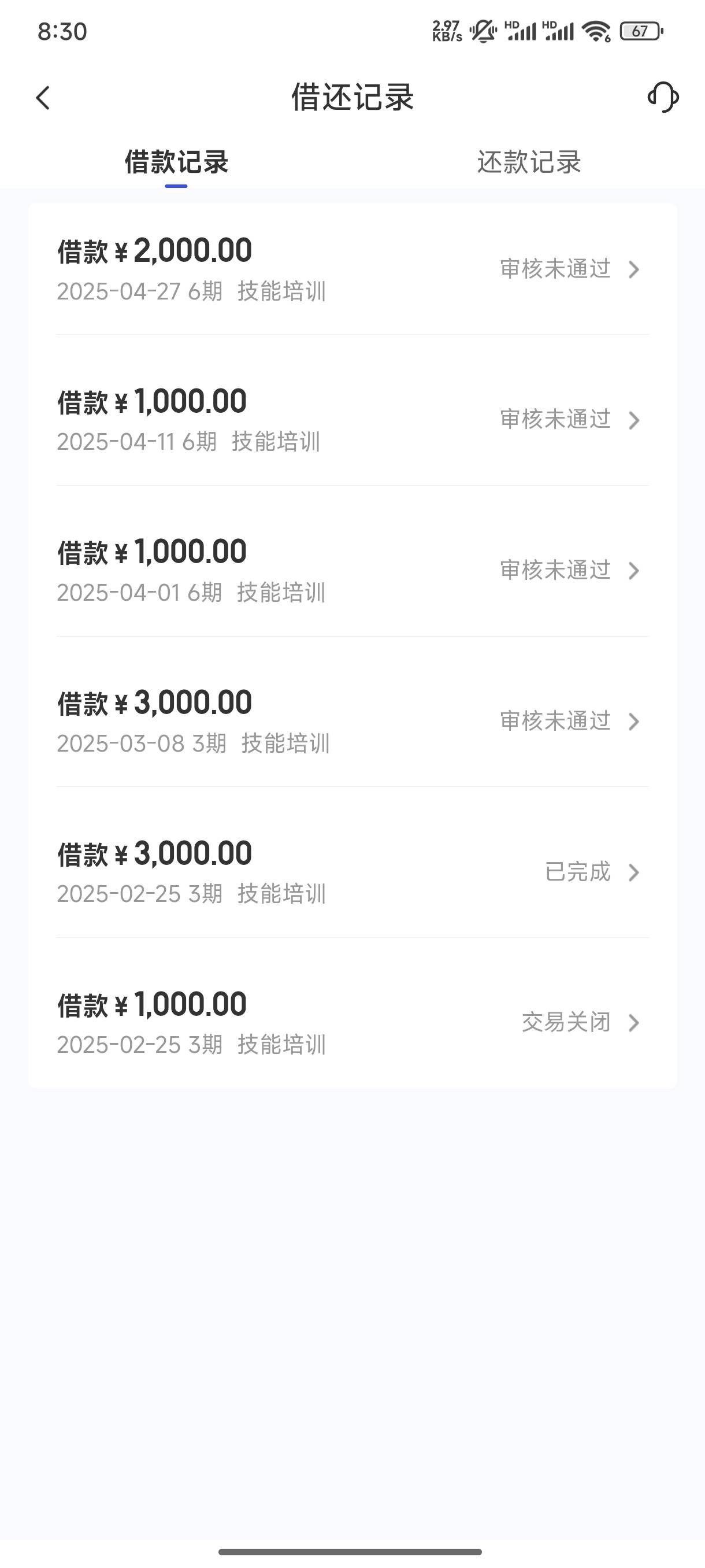
Task: Open the ¥2,000.00 loan dated 2025-04-27
Action: point(353,269)
